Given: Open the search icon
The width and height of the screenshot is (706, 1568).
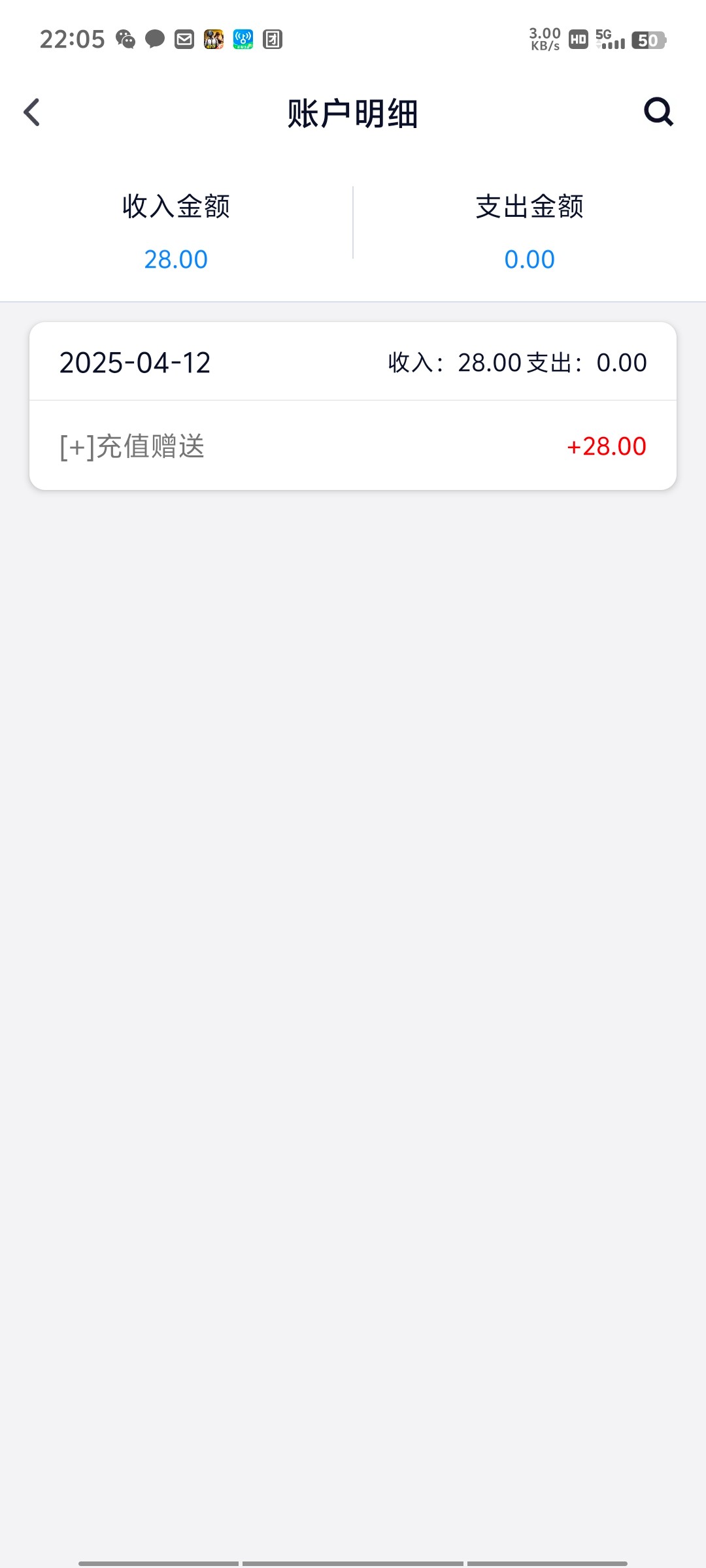Looking at the screenshot, I should 658,112.
